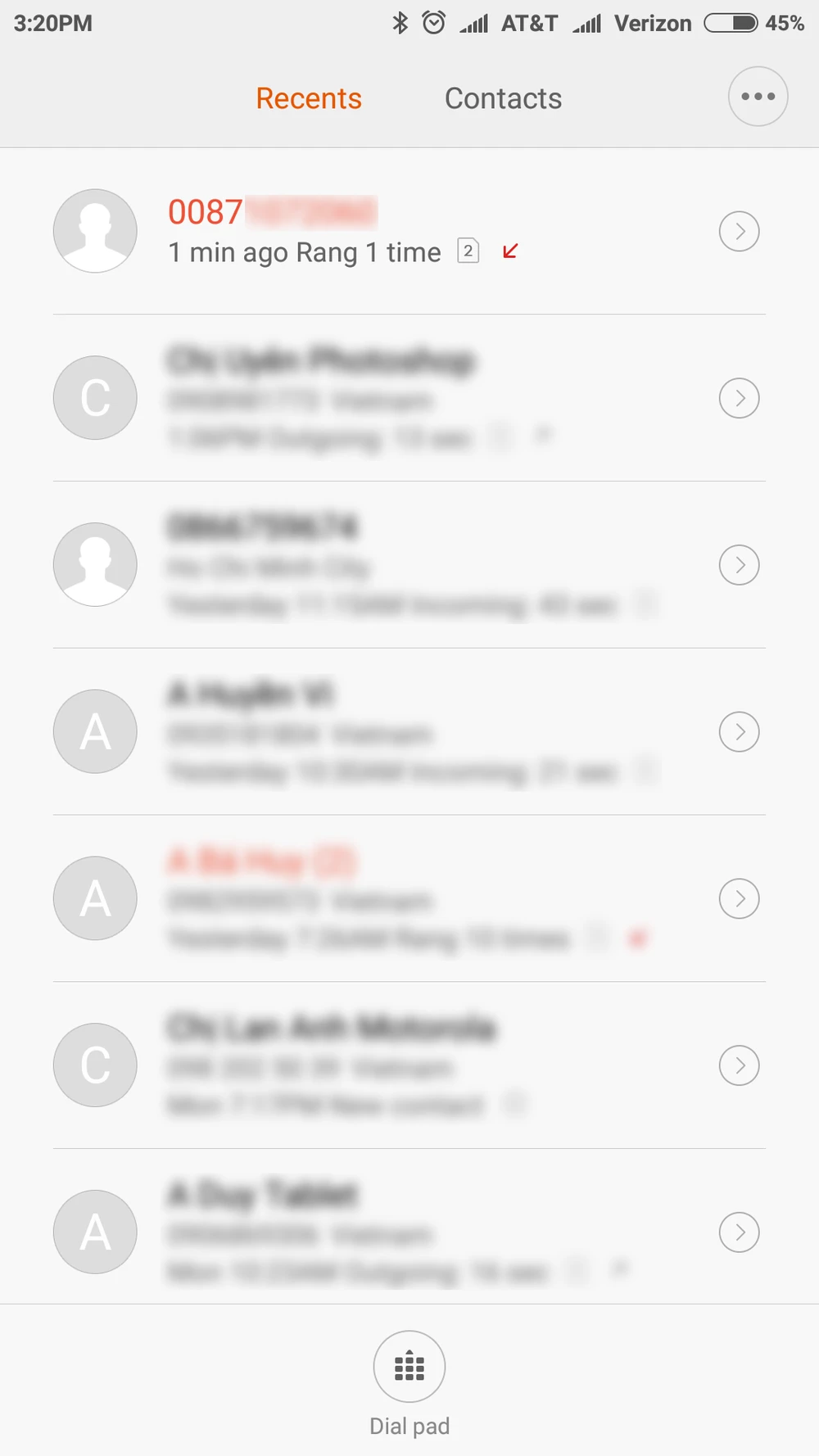Screen dimensions: 819x1456
Task: Open the three-dot overflow menu
Action: 758,97
